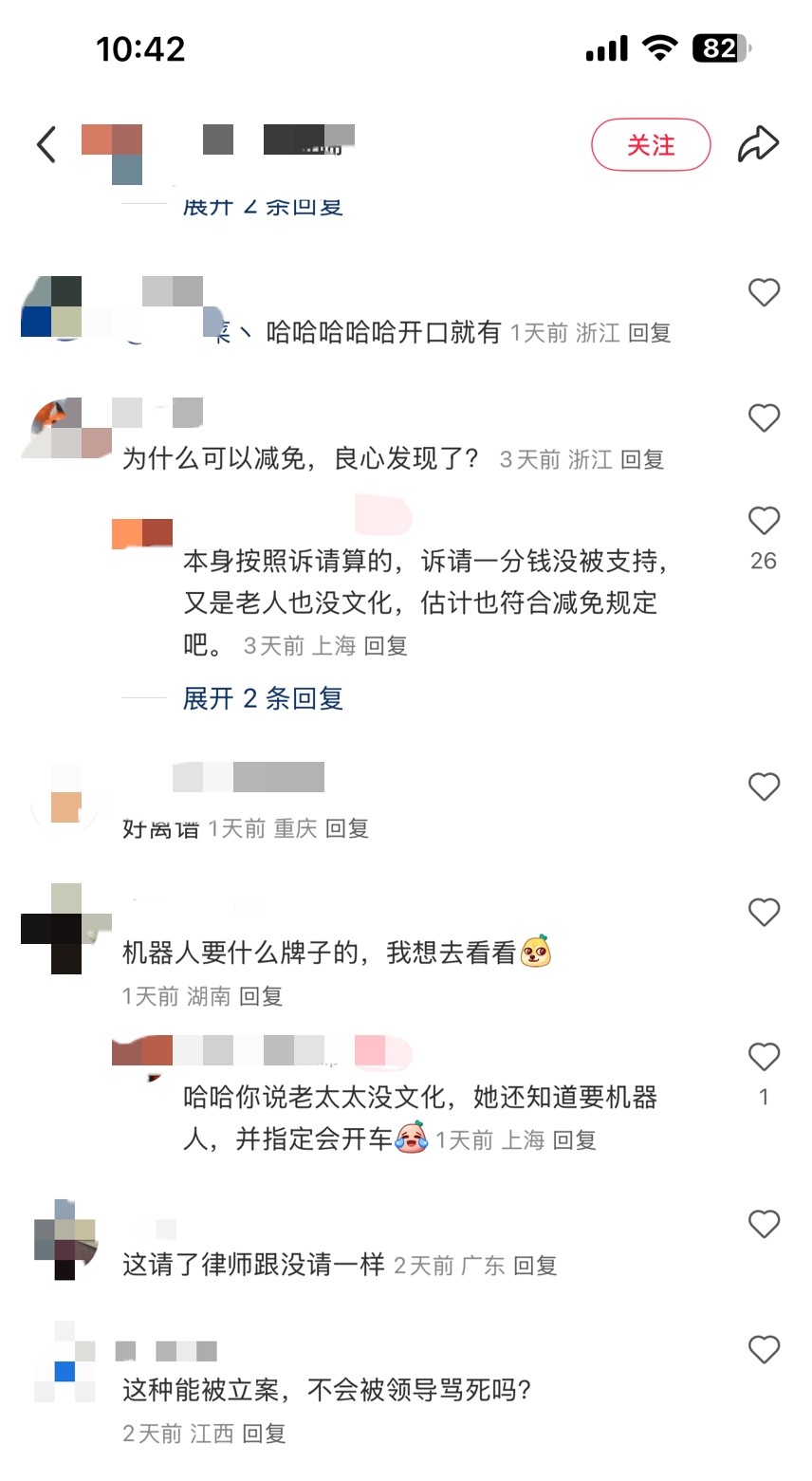
Task: Go back using the top-left arrow
Action: point(46,145)
